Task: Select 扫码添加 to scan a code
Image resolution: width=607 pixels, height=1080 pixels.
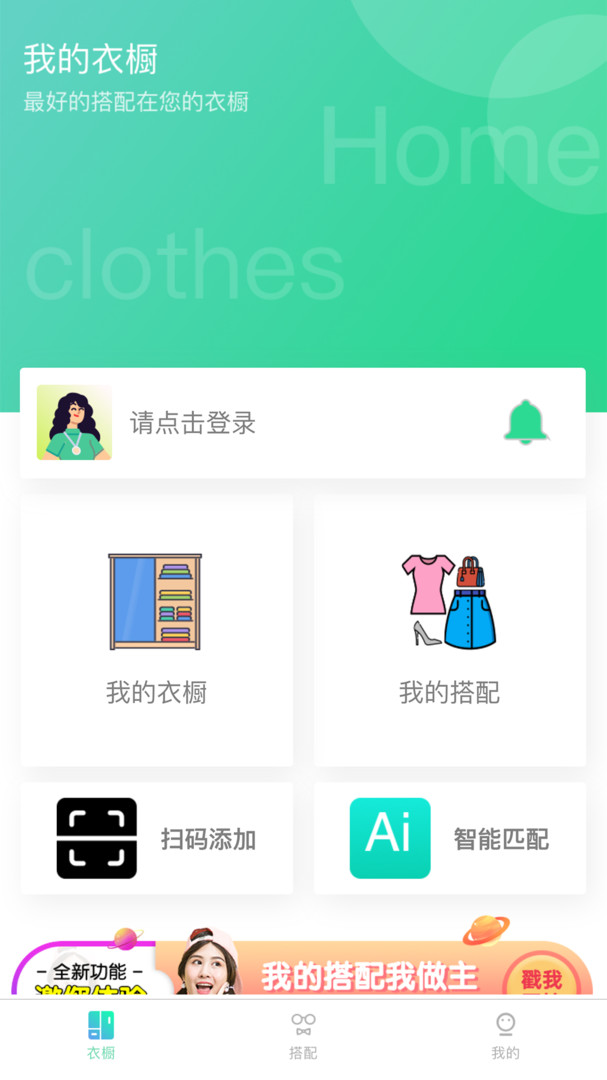Action: tap(156, 838)
